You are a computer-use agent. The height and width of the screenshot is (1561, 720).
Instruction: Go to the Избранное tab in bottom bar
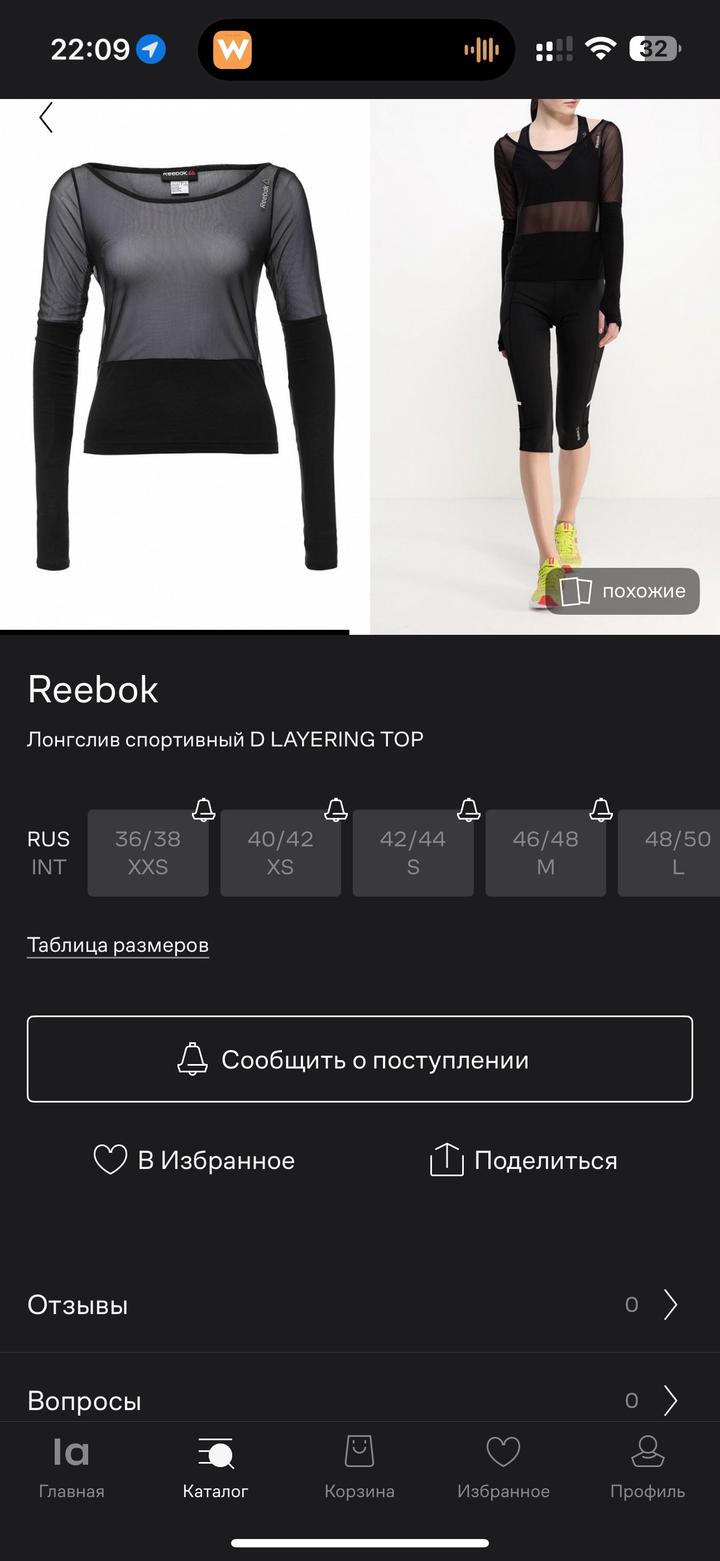tap(503, 1468)
